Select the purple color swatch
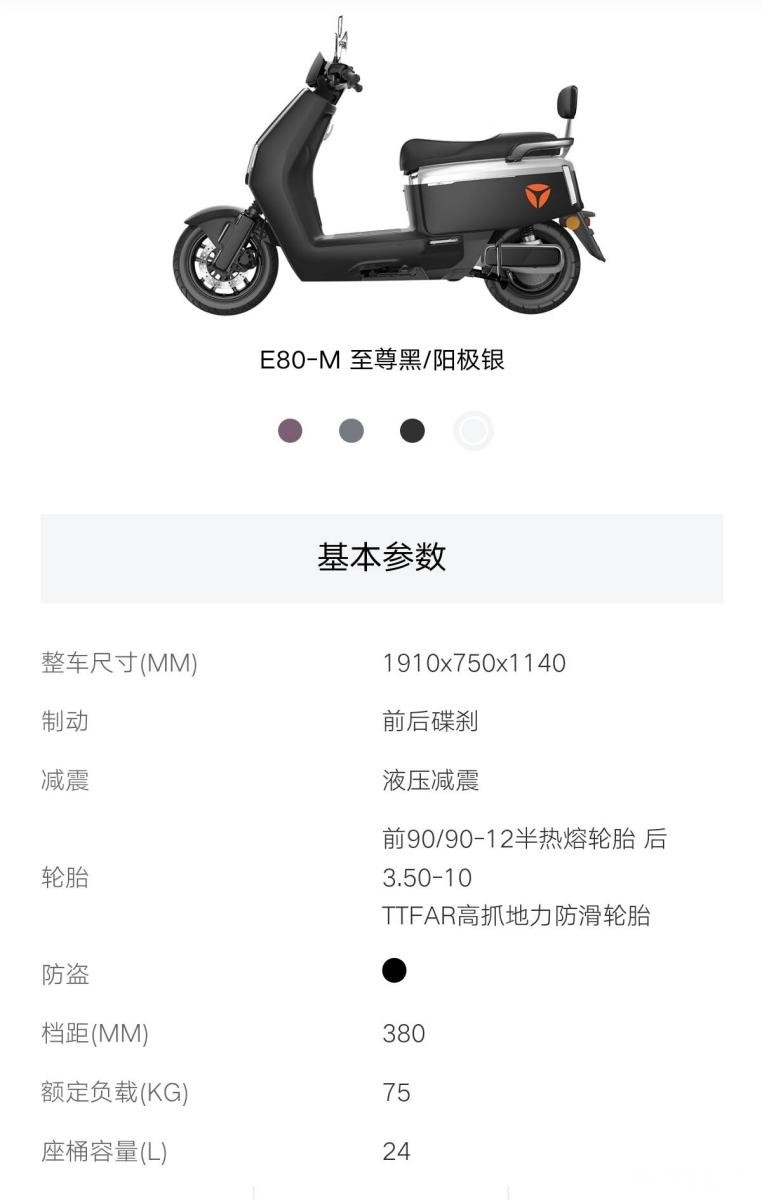The image size is (762, 1200). 290,431
